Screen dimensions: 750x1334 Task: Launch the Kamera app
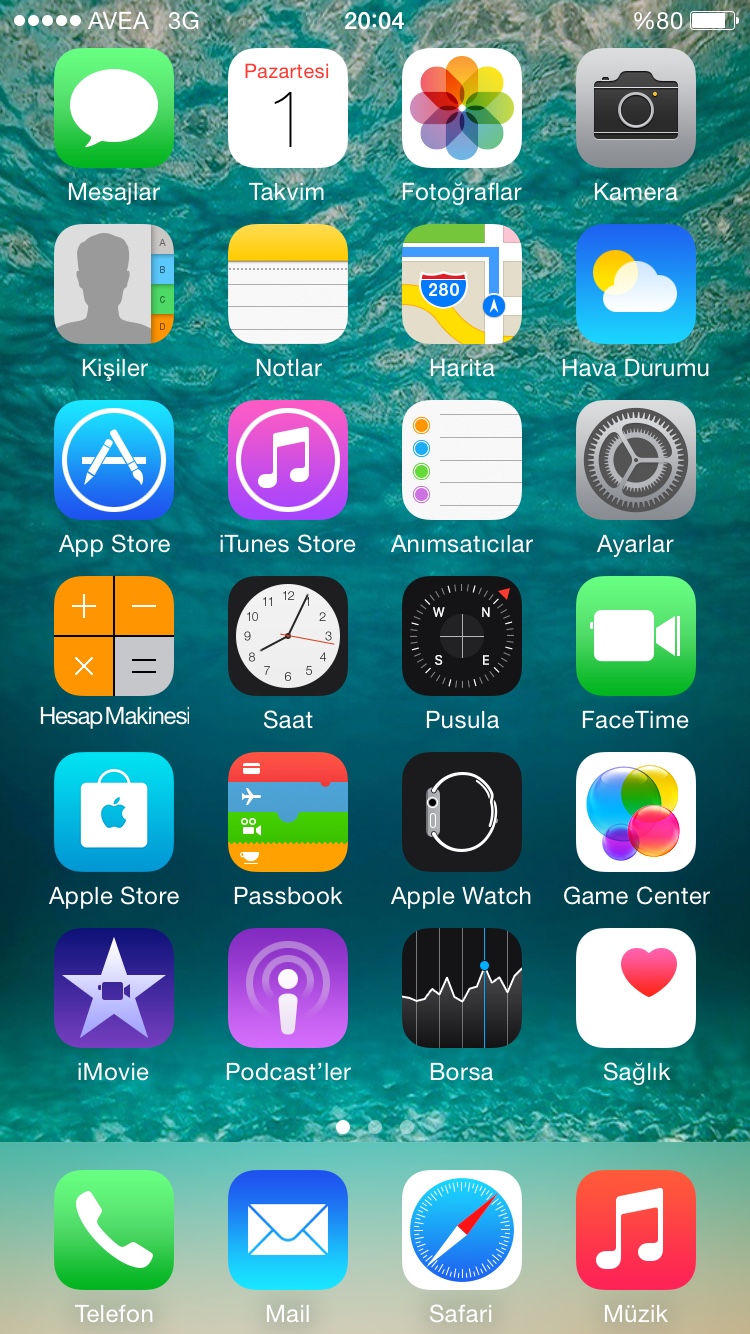(636, 108)
